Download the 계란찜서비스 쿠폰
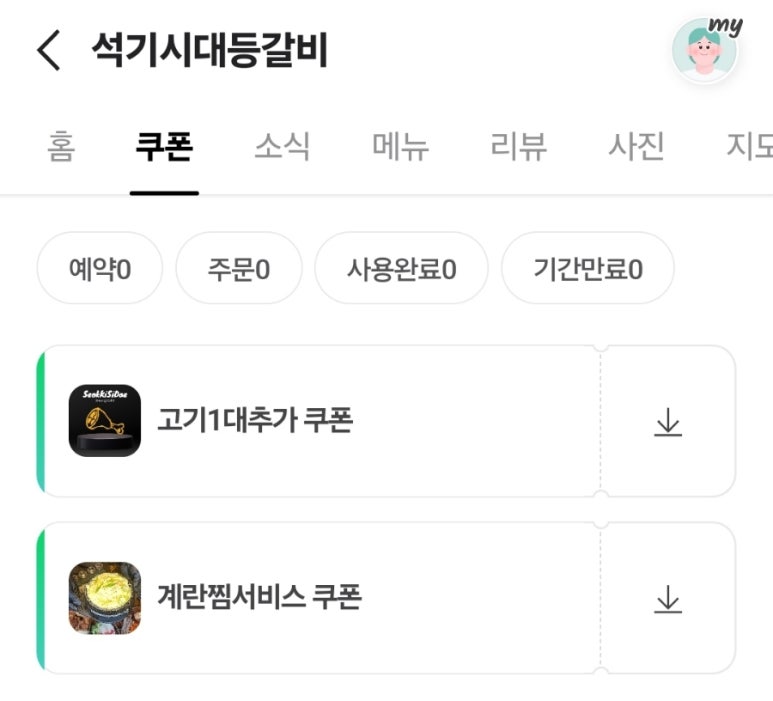773x701 pixels. coord(667,598)
